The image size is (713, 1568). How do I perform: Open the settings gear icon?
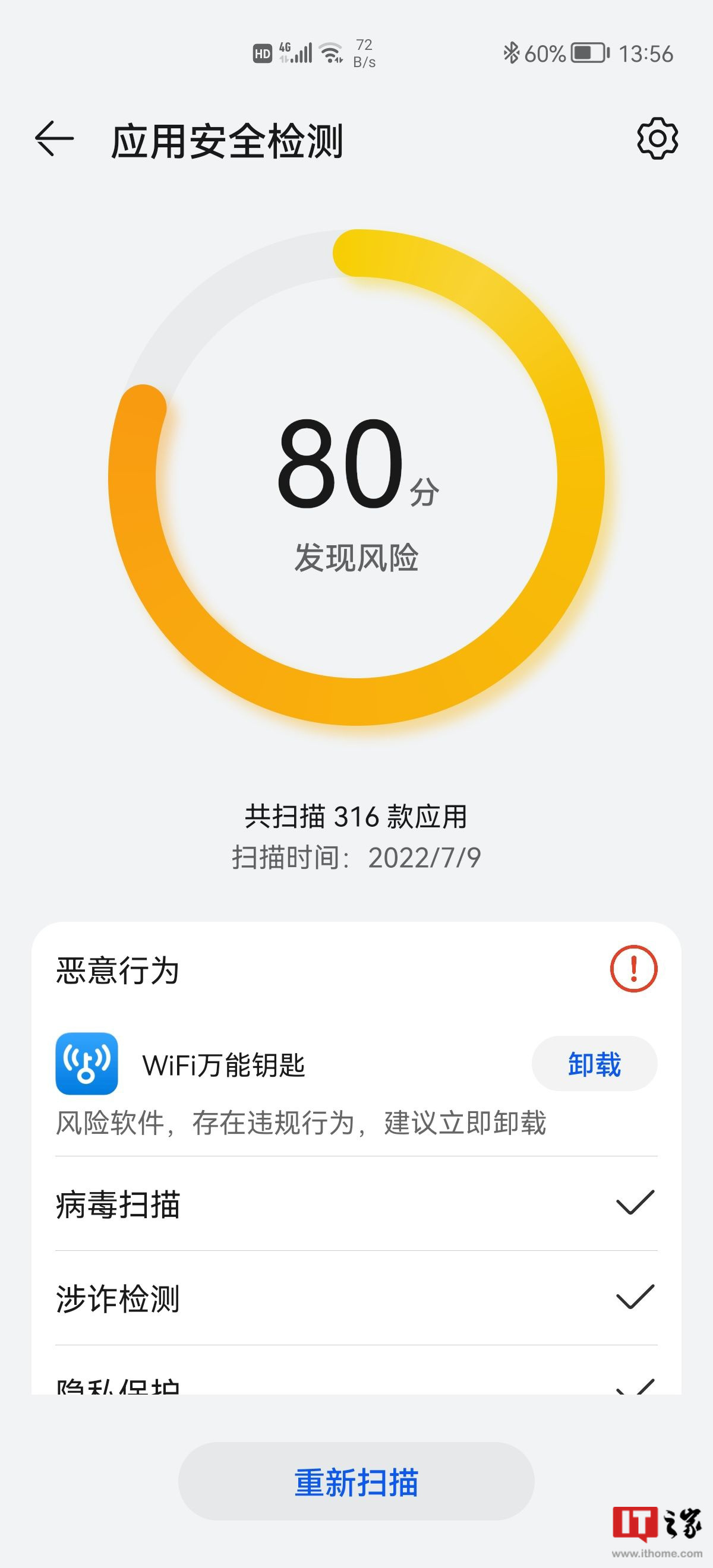(x=658, y=139)
